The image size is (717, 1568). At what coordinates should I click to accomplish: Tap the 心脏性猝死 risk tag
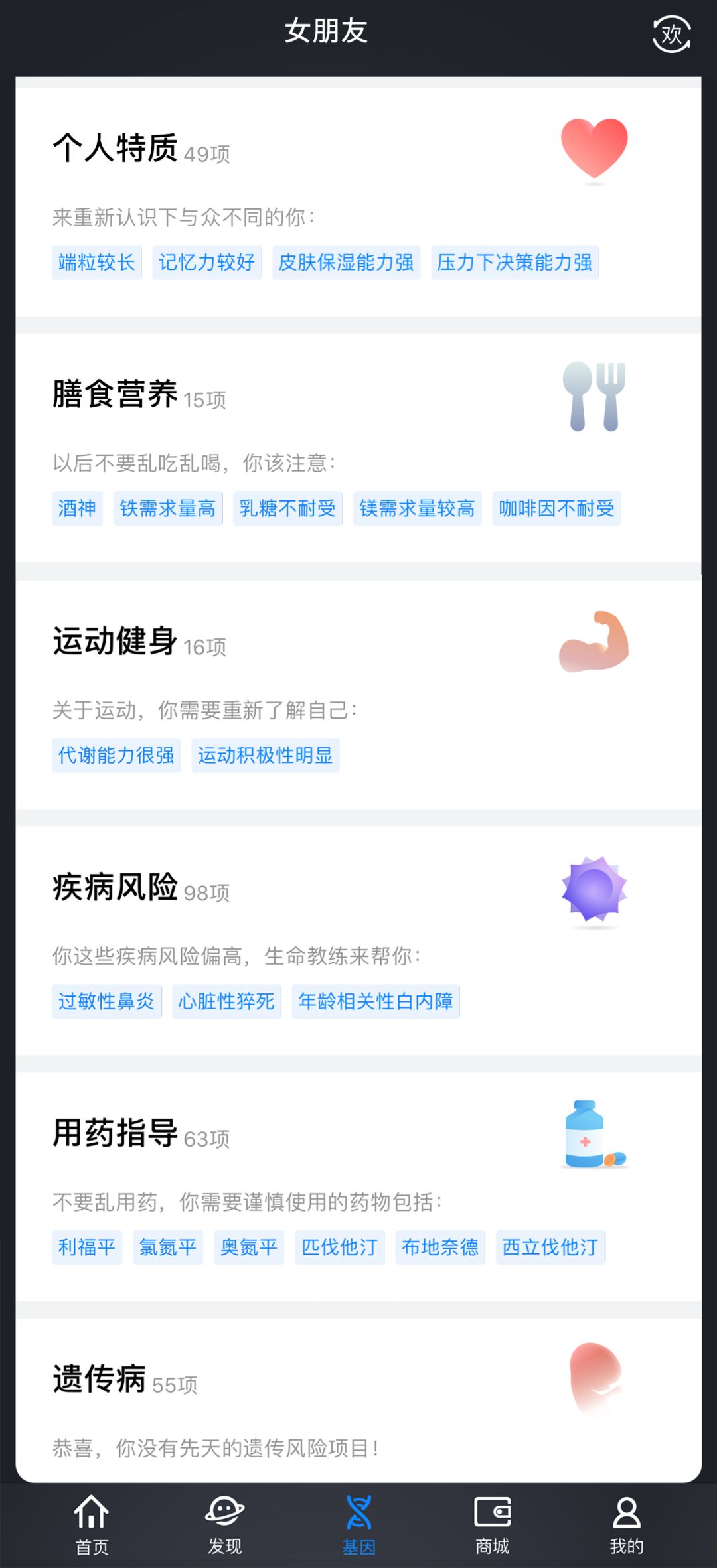coord(226,1001)
